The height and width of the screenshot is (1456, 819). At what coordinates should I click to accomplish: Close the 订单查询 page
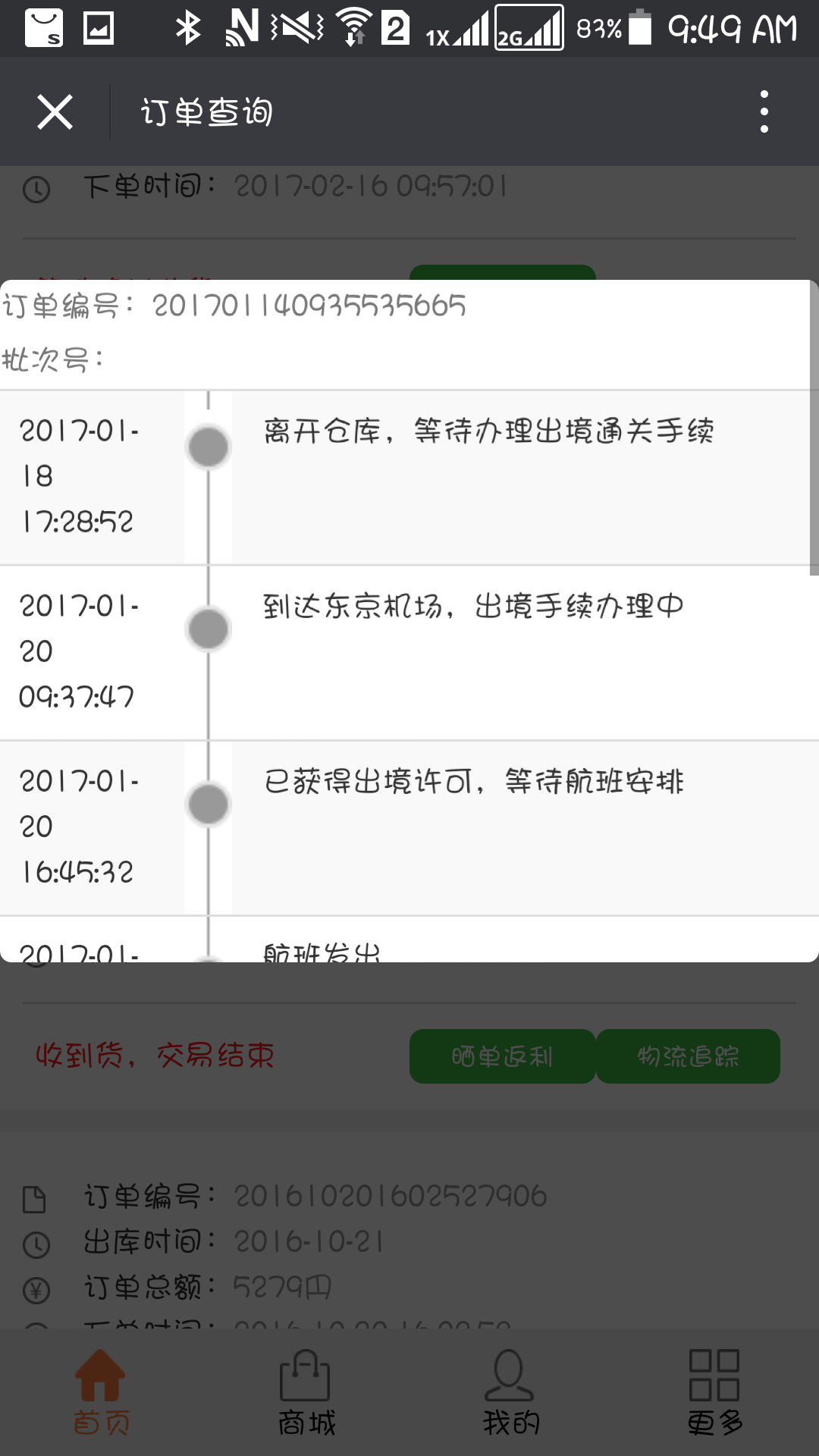coord(55,112)
